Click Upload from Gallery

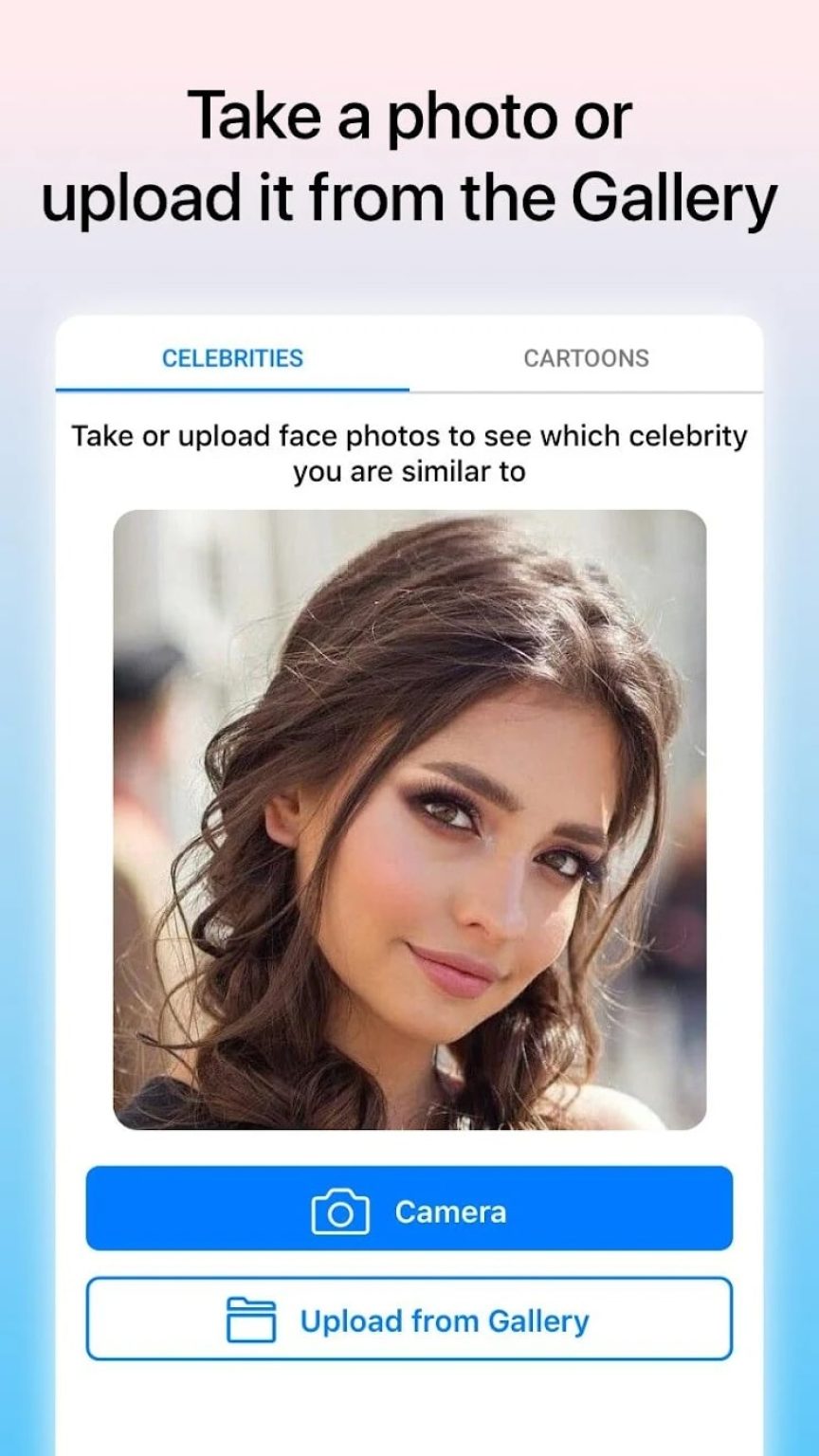[408, 1319]
